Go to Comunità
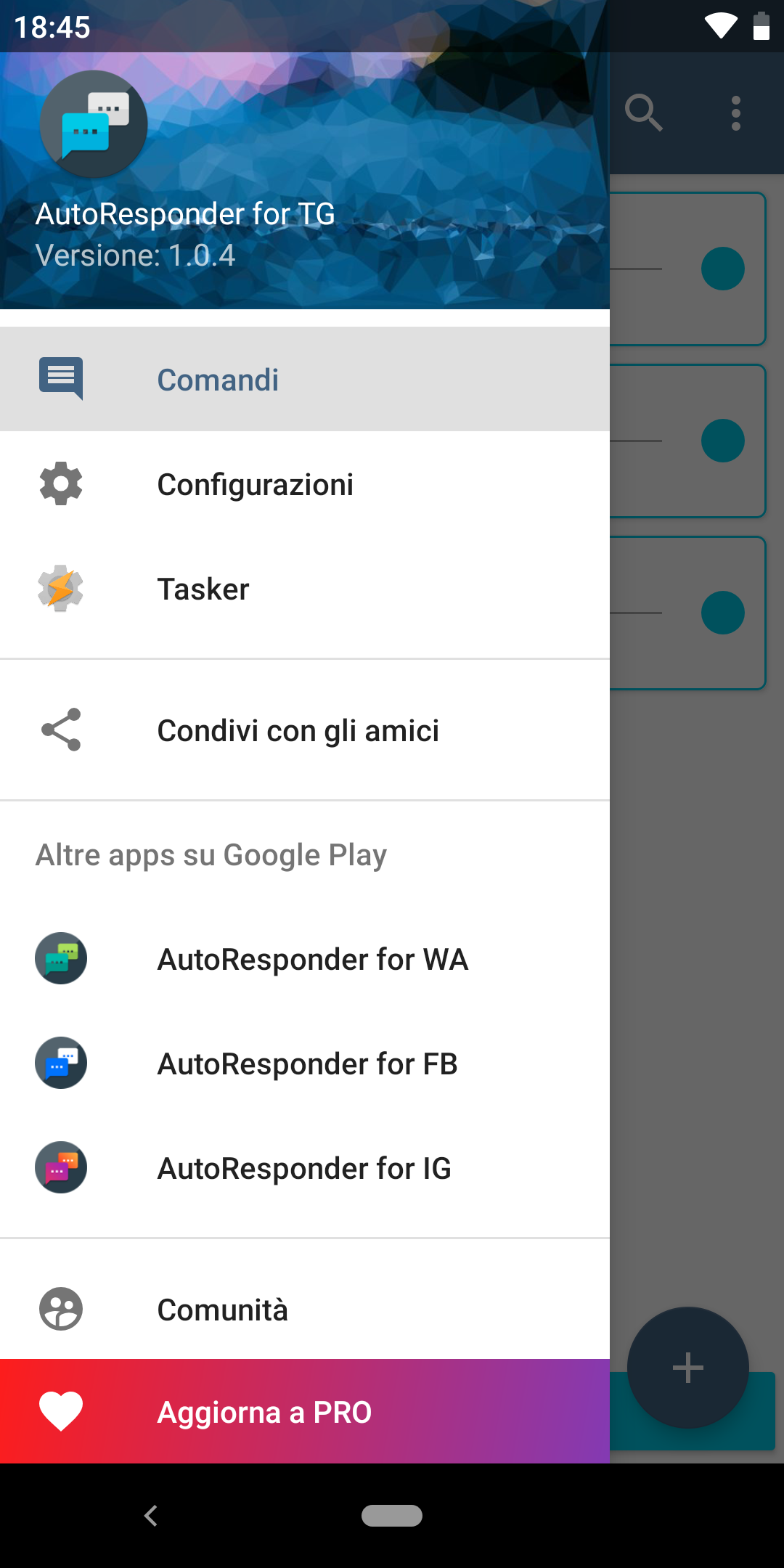Screen dimensions: 784x1568 click(x=305, y=1309)
